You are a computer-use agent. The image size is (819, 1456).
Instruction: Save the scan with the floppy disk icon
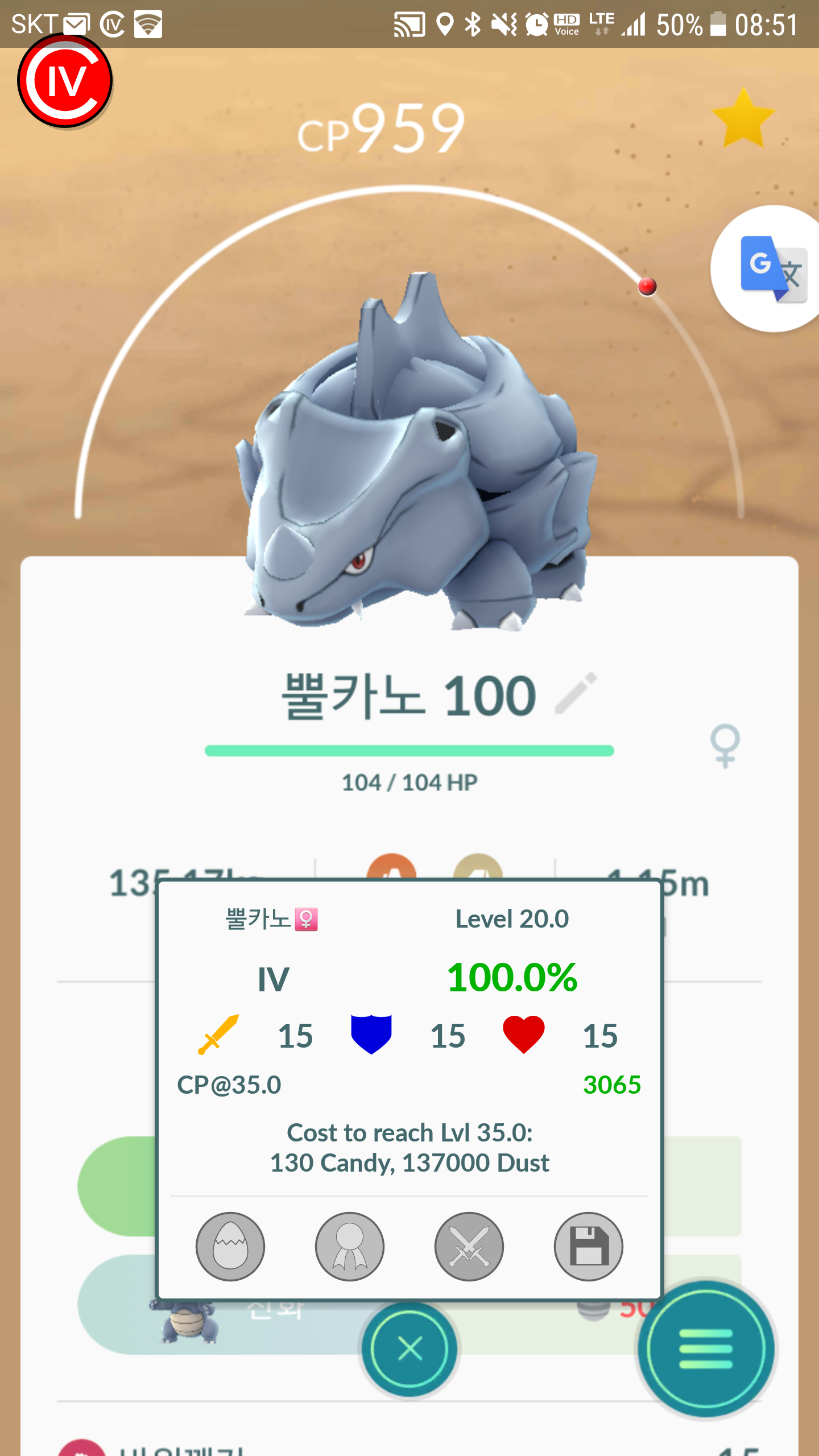[589, 1247]
